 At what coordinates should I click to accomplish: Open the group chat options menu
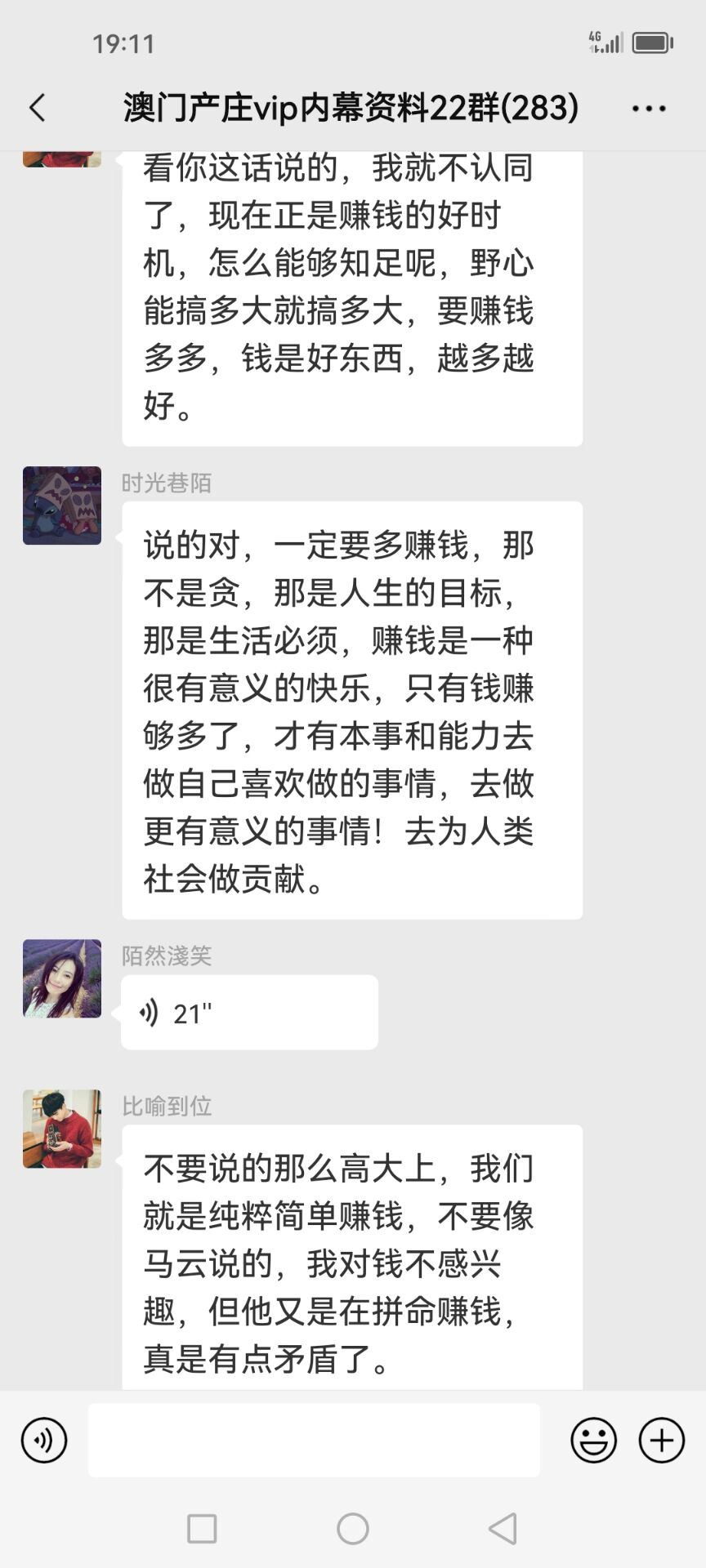pos(649,108)
